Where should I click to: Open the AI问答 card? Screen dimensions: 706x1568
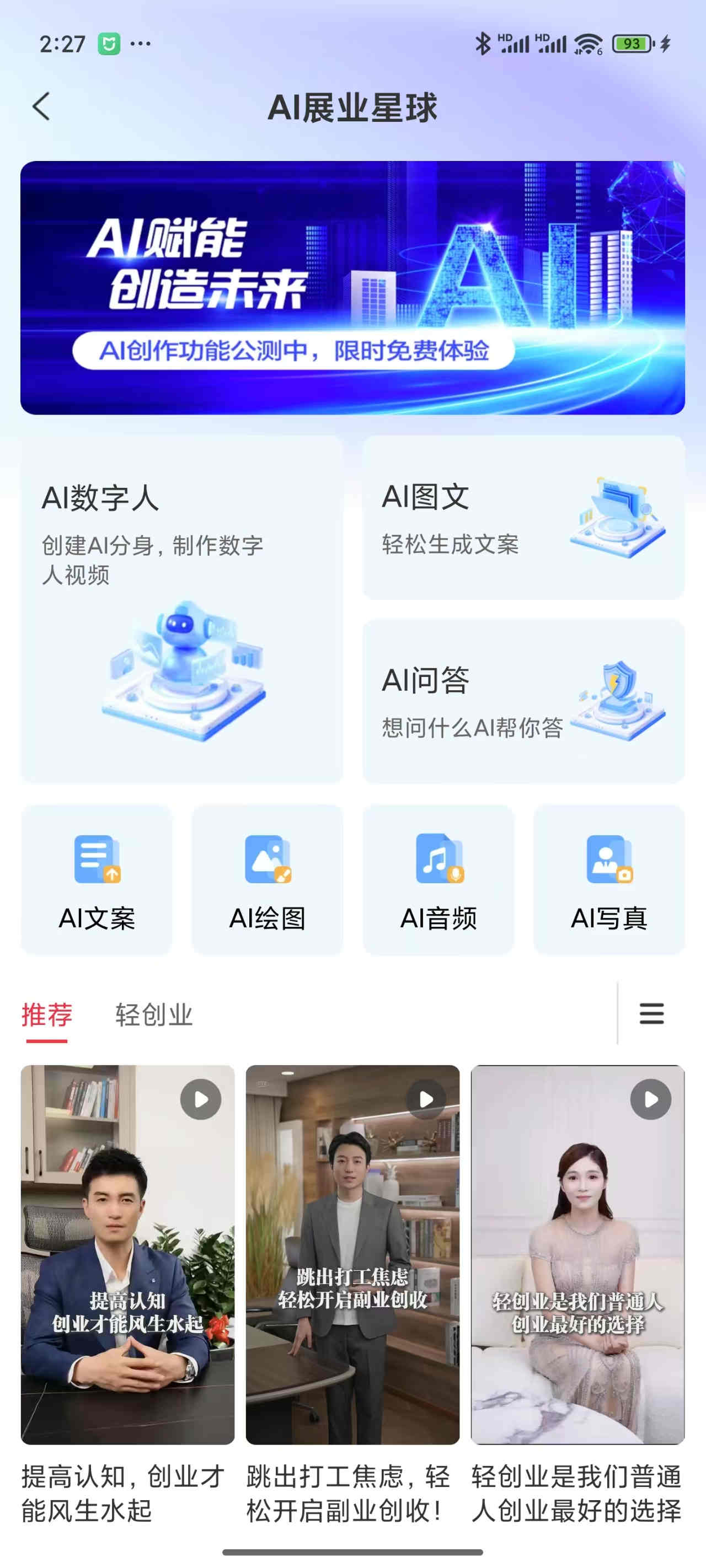point(523,701)
